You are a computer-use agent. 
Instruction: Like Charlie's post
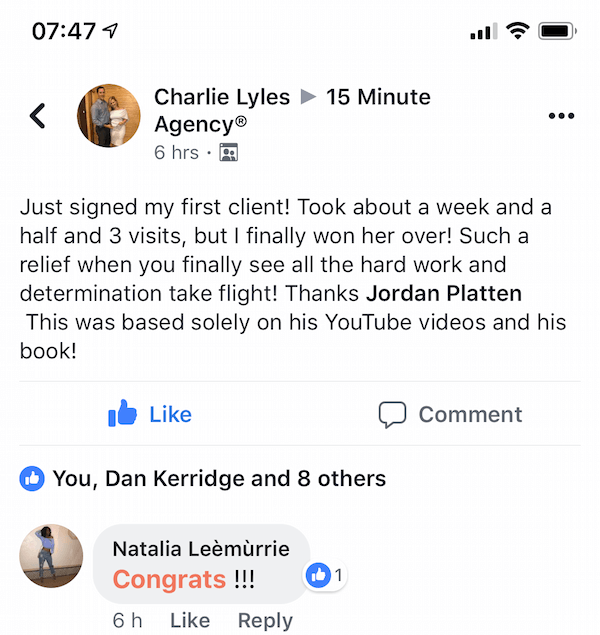(150, 414)
